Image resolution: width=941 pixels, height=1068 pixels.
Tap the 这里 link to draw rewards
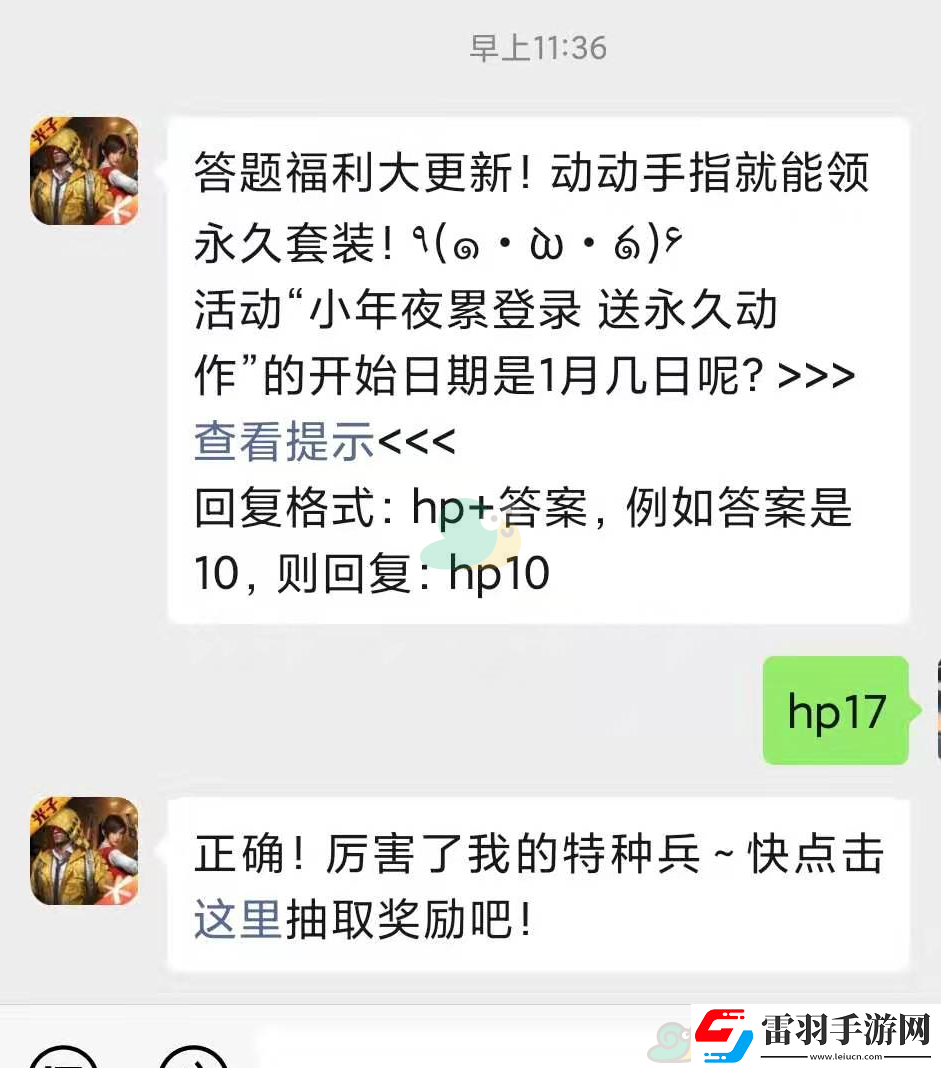pyautogui.click(x=238, y=918)
